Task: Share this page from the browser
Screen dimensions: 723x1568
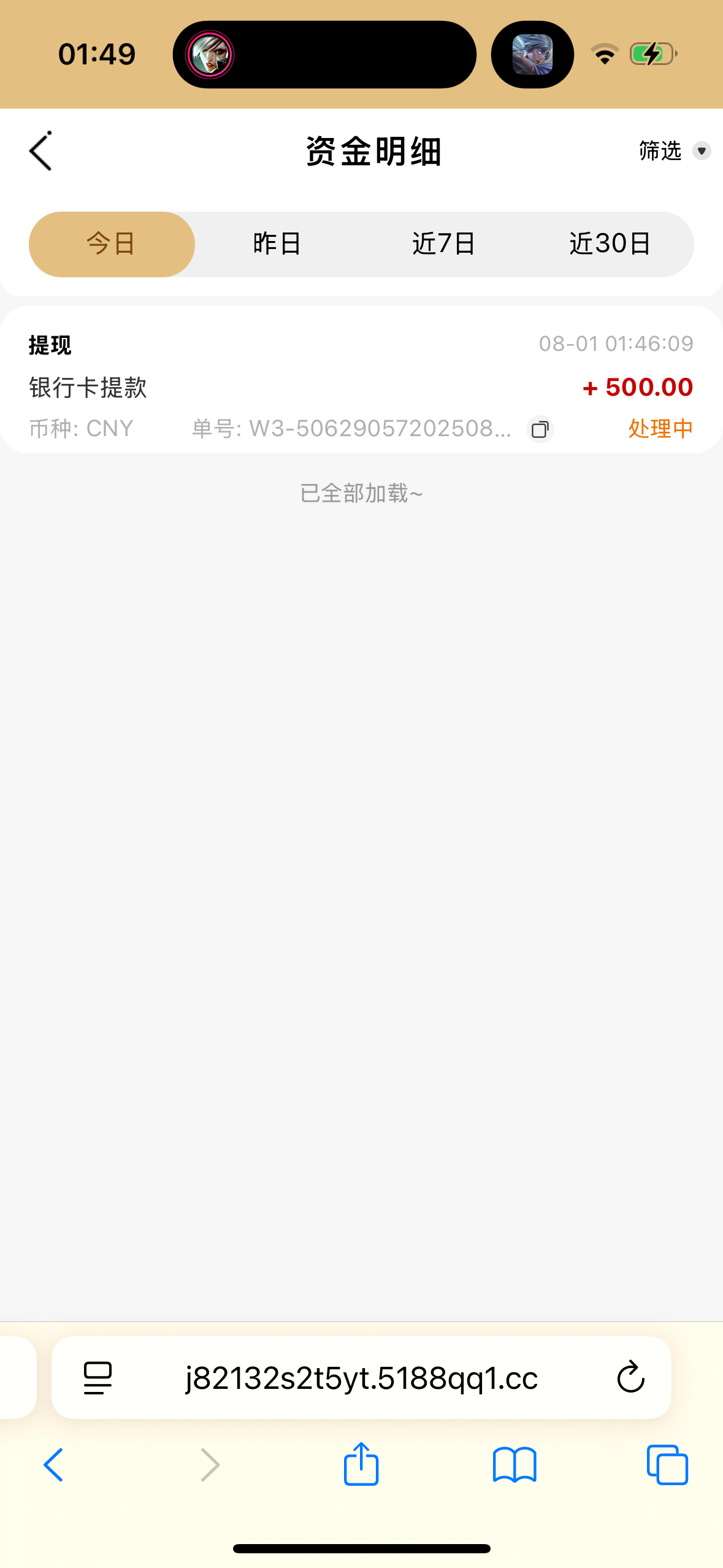Action: pos(361,1464)
